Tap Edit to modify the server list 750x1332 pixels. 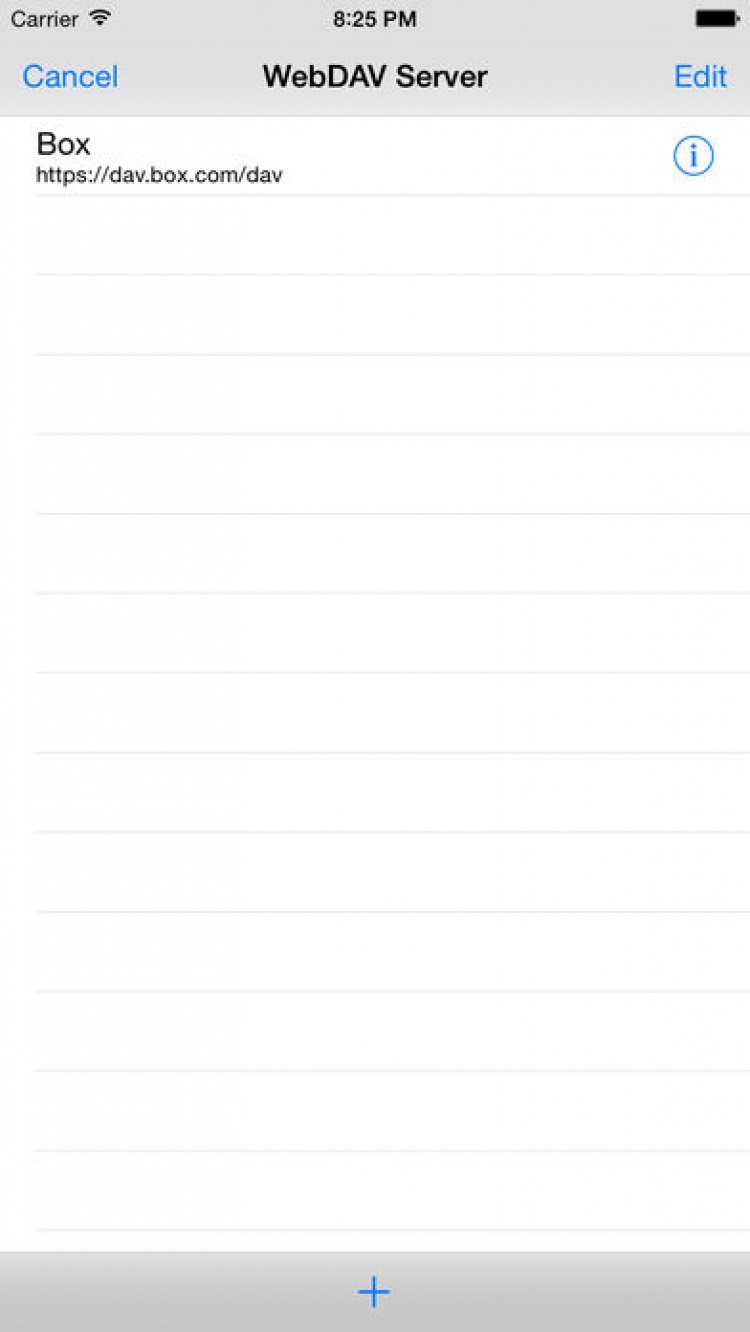tap(700, 77)
